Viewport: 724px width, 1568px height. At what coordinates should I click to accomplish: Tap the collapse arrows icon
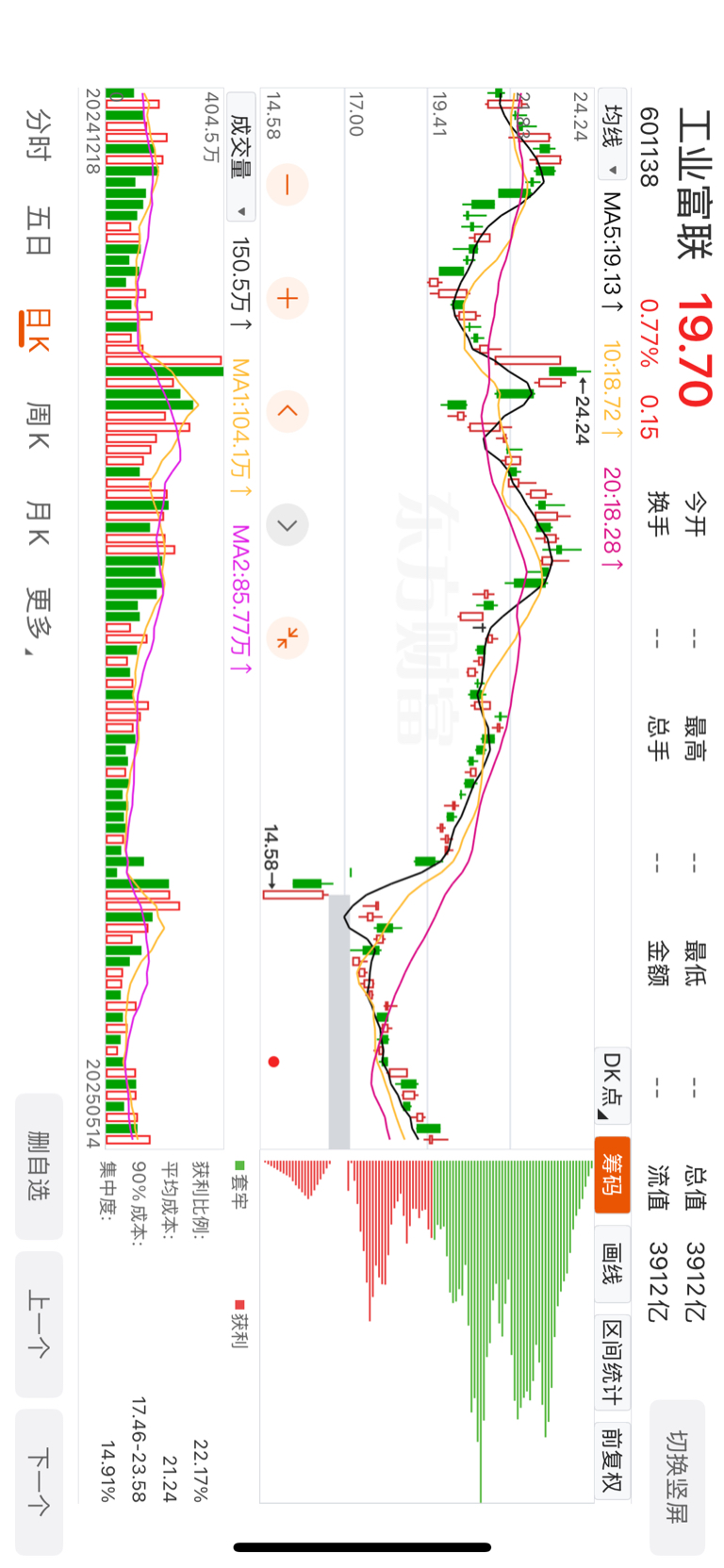click(x=288, y=638)
